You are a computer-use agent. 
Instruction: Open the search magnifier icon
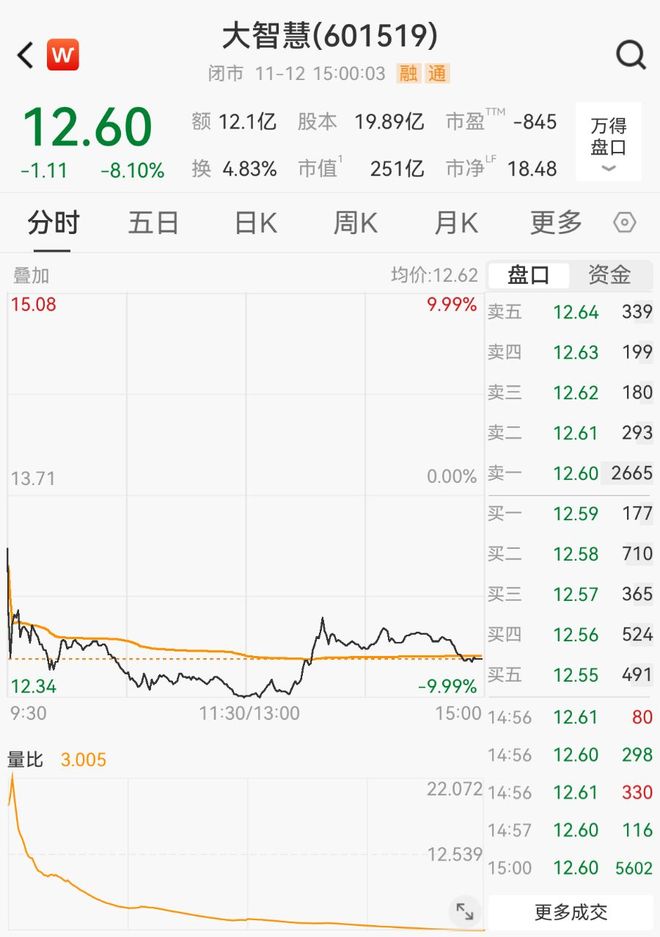631,55
